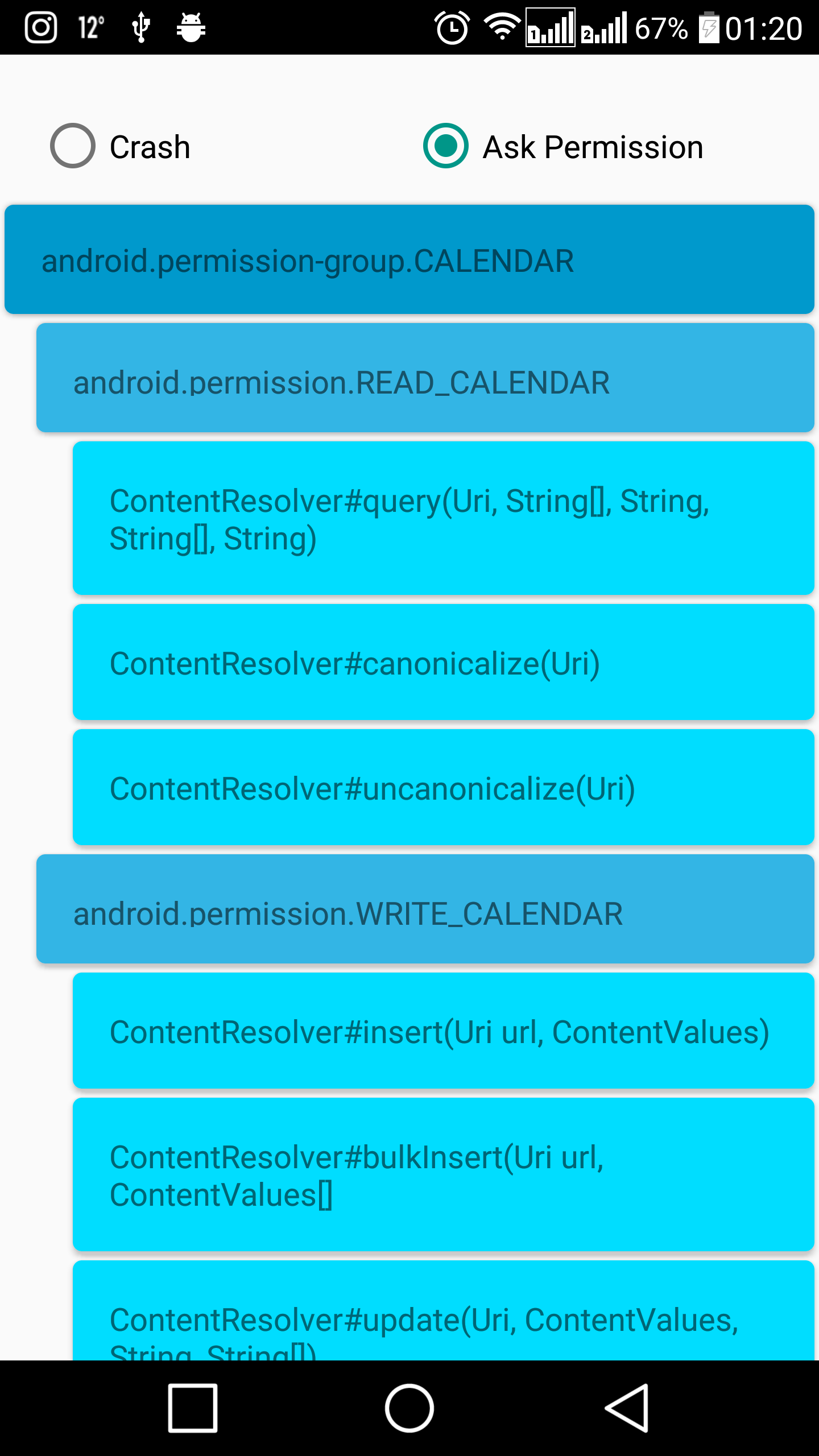Image resolution: width=819 pixels, height=1456 pixels.
Task: Tap ContentResolver#canonicalize(Uri) item
Action: click(x=444, y=662)
